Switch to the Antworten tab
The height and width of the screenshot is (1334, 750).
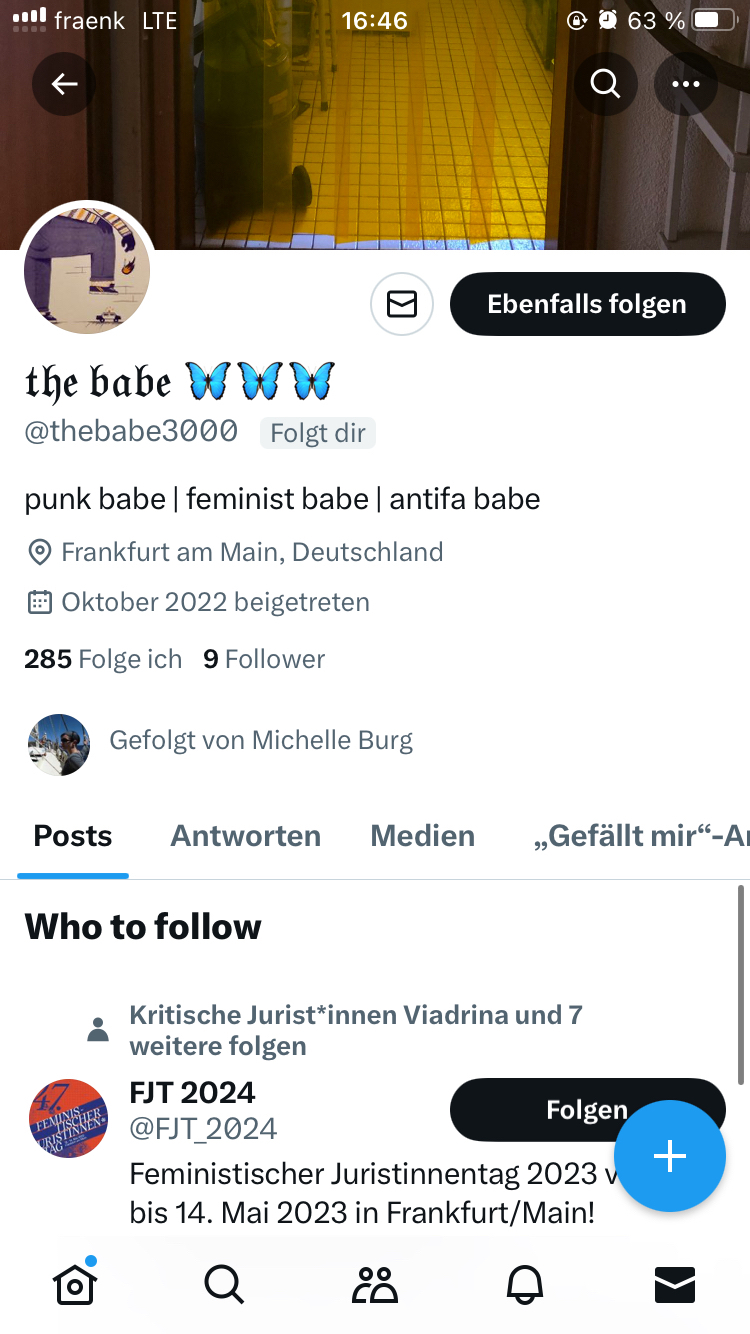[245, 836]
